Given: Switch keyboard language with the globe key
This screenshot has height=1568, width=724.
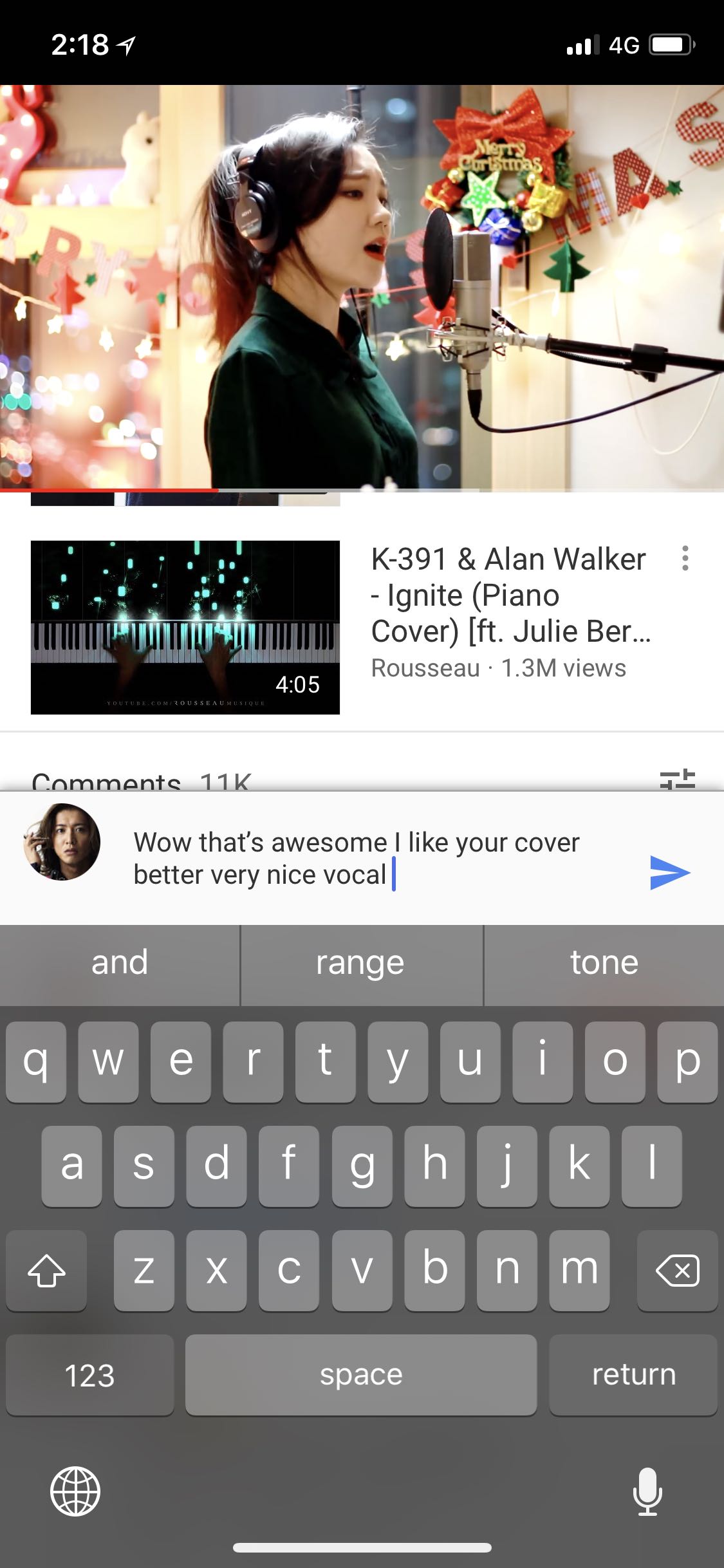Looking at the screenshot, I should tap(75, 1491).
